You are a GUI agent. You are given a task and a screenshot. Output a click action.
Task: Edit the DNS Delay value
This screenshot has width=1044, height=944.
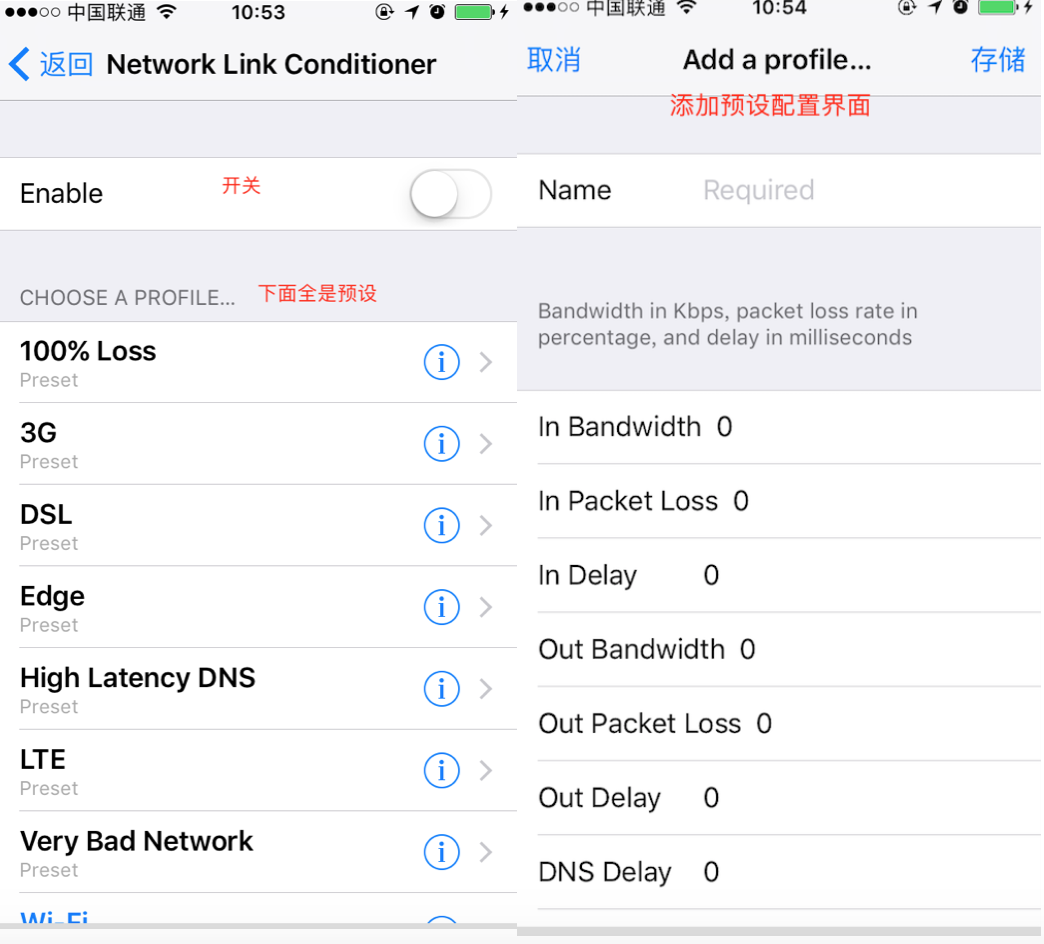pyautogui.click(x=711, y=872)
